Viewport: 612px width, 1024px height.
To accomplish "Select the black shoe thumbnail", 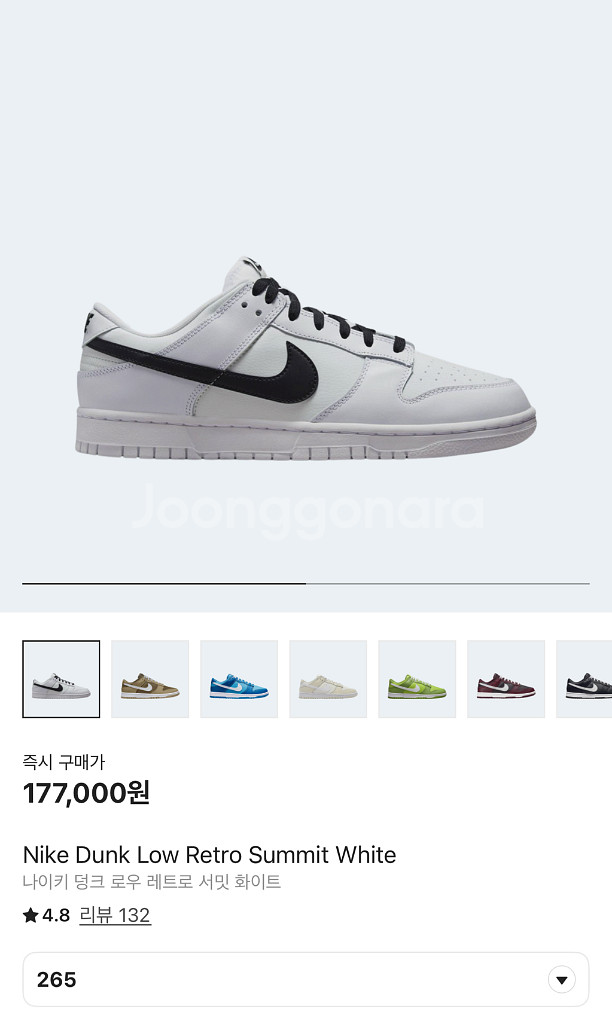I will pyautogui.click(x=587, y=679).
